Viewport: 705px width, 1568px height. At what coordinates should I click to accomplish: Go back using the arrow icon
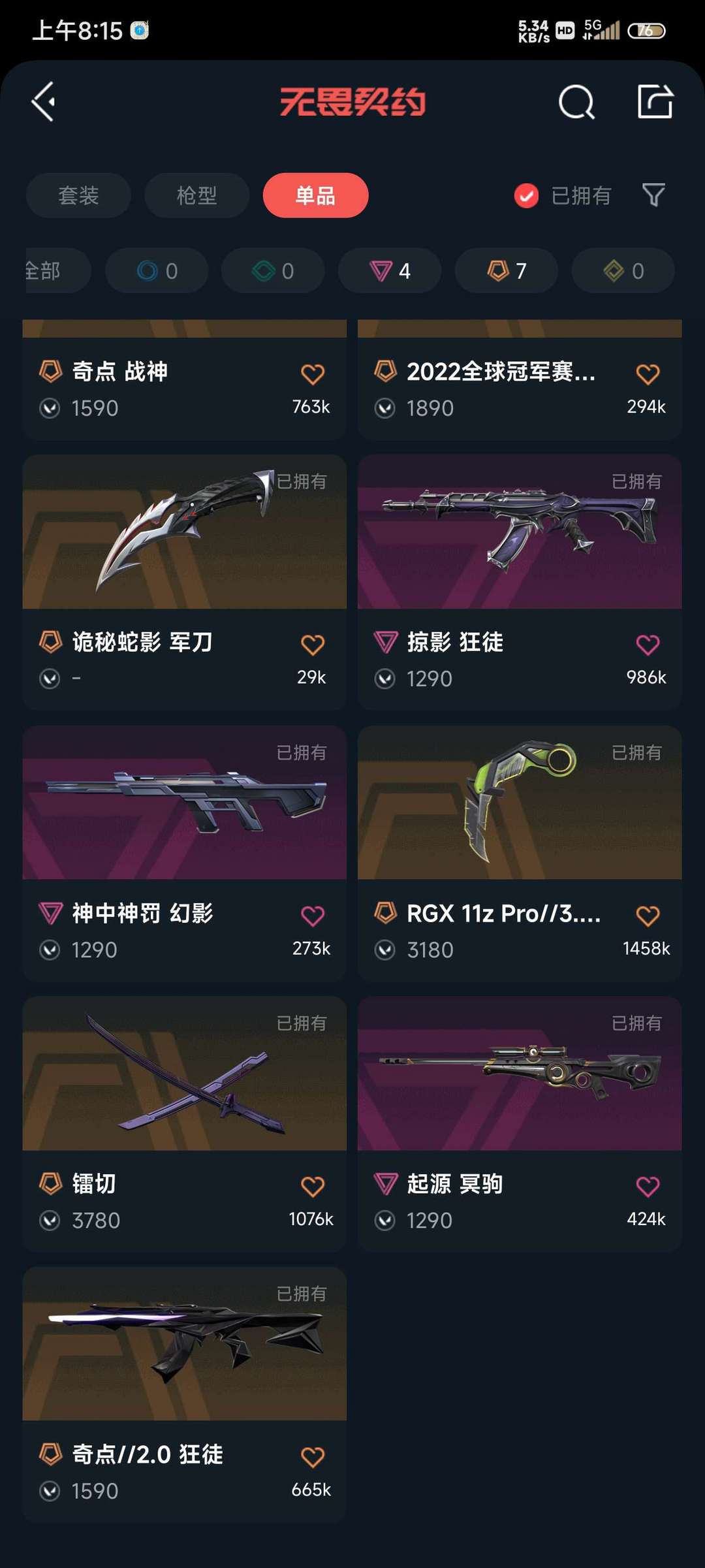[44, 102]
